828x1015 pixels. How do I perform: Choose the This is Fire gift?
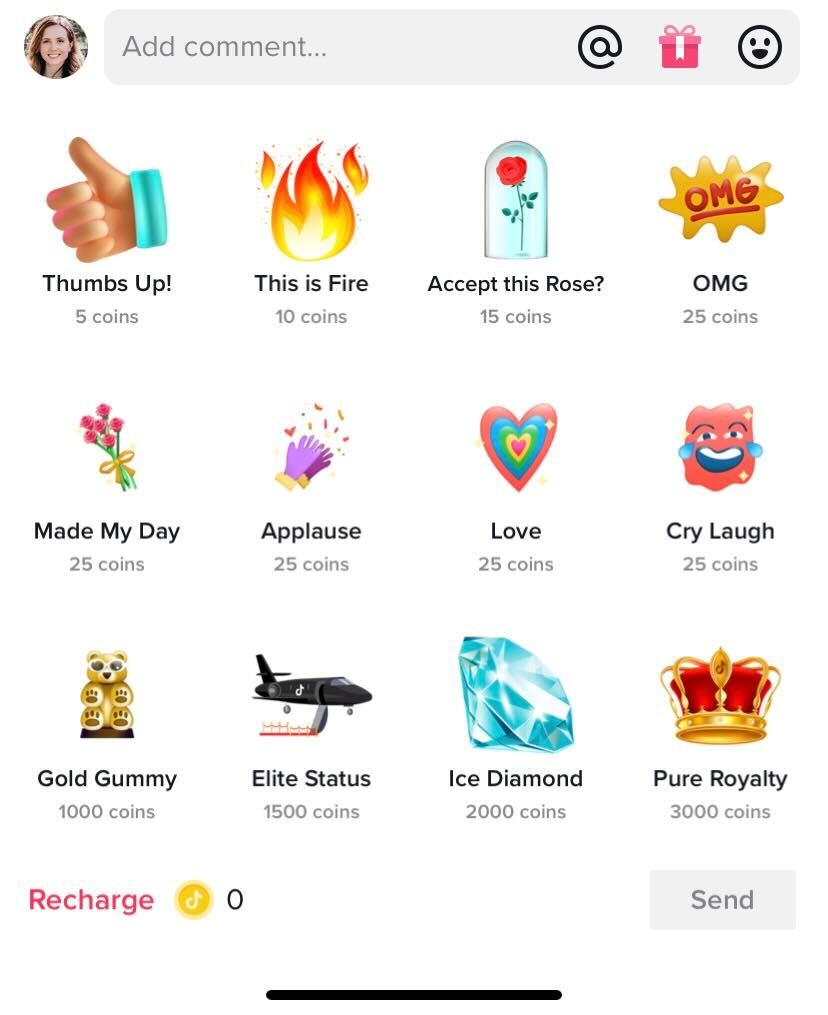point(311,200)
